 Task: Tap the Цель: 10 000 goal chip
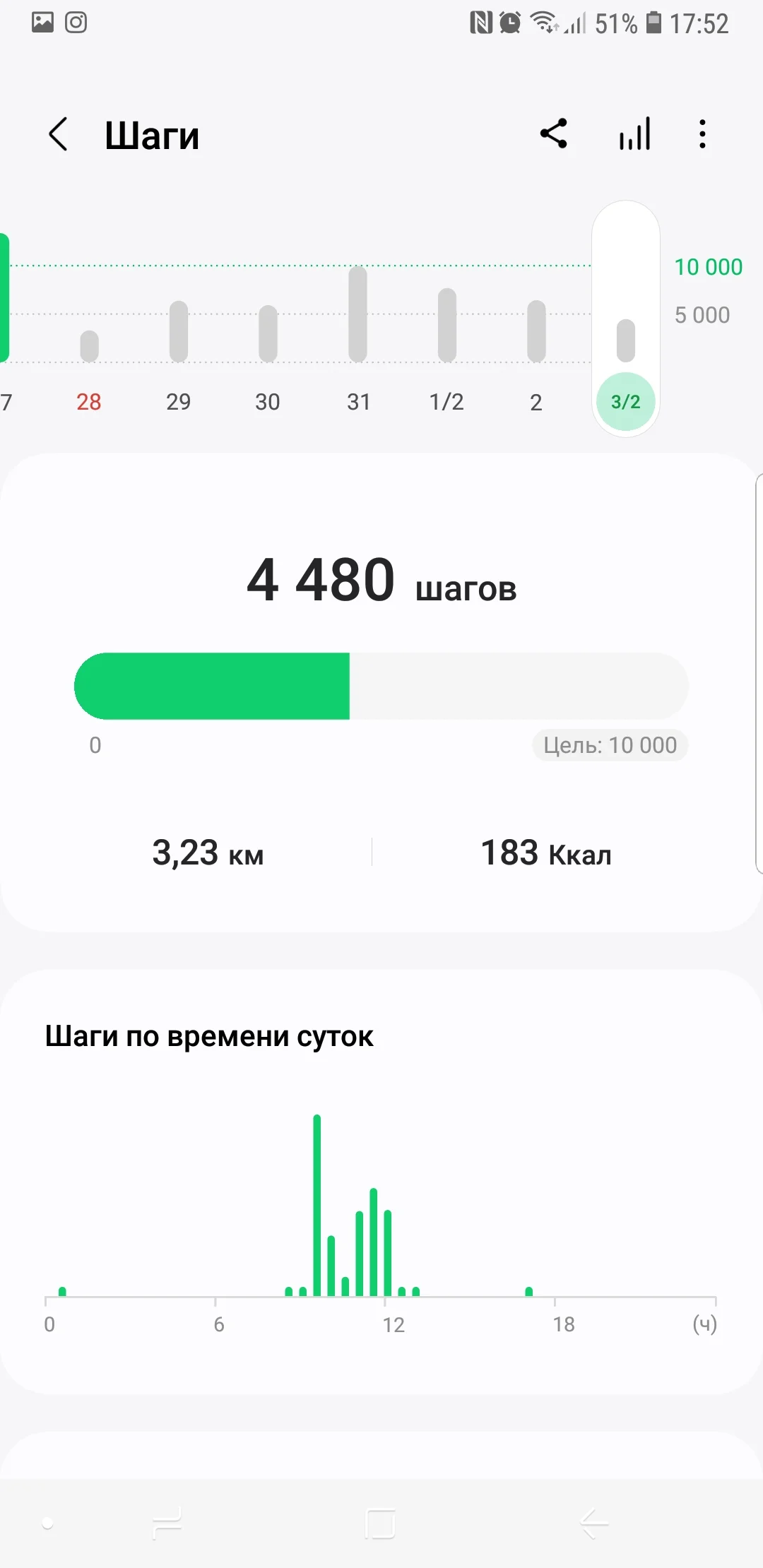click(610, 745)
